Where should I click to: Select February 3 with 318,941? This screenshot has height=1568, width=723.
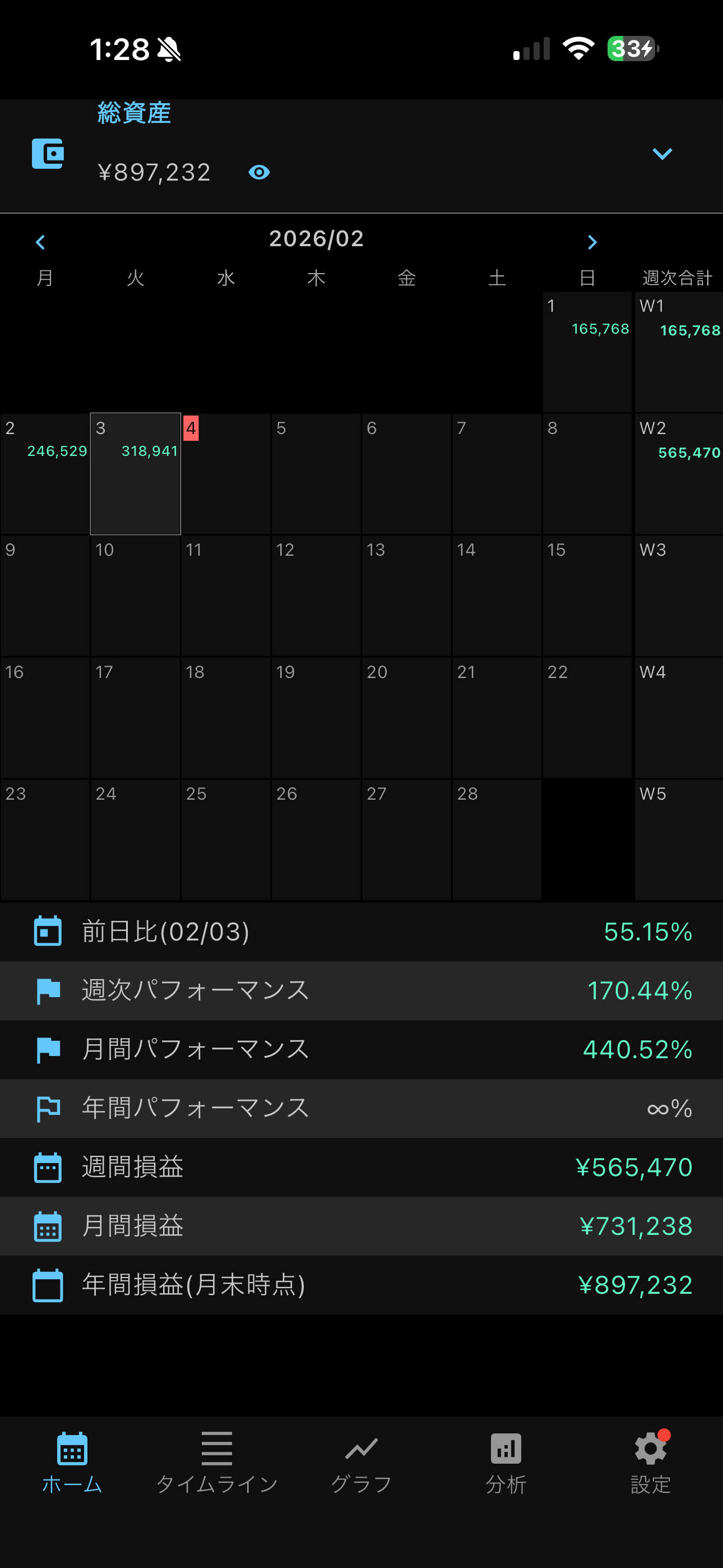click(136, 474)
